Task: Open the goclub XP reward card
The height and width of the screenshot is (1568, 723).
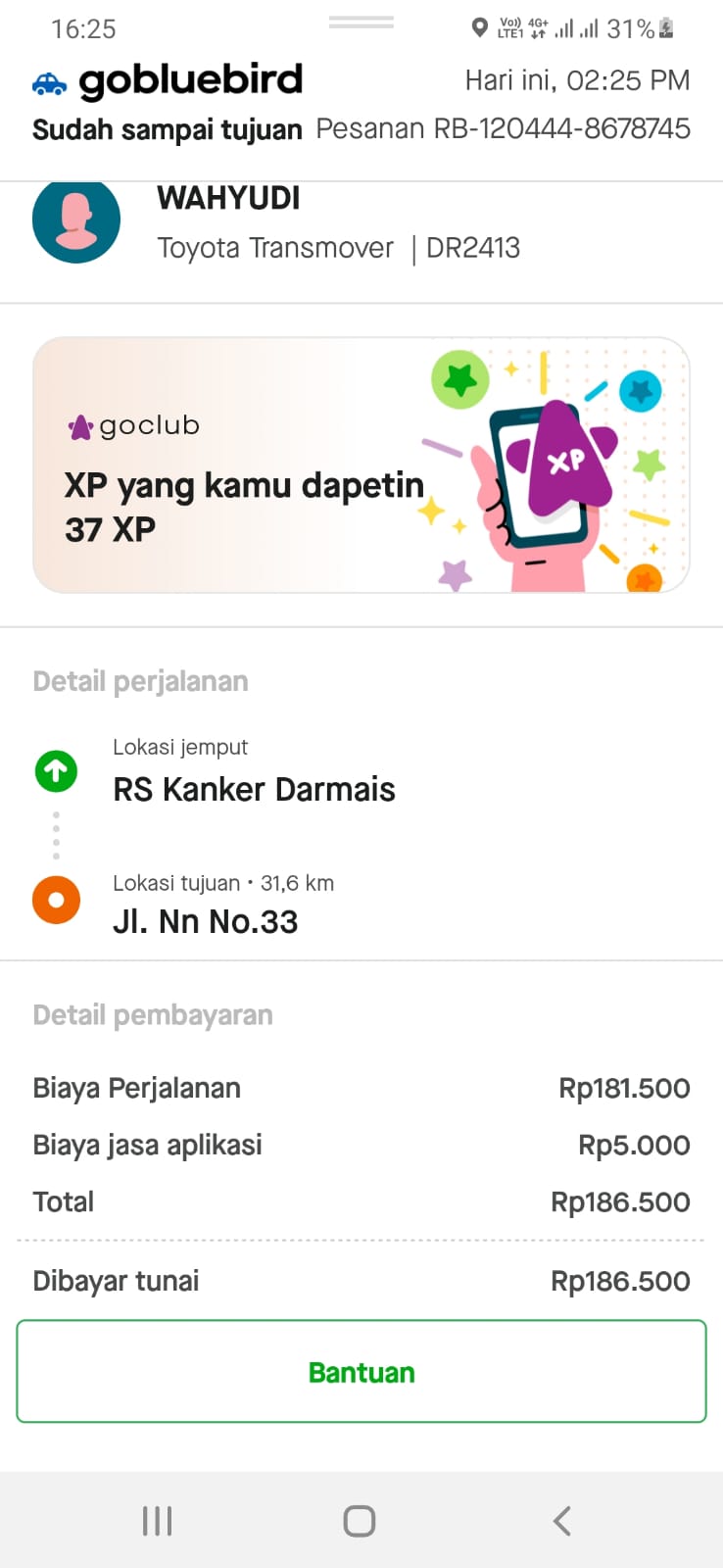Action: point(361,465)
